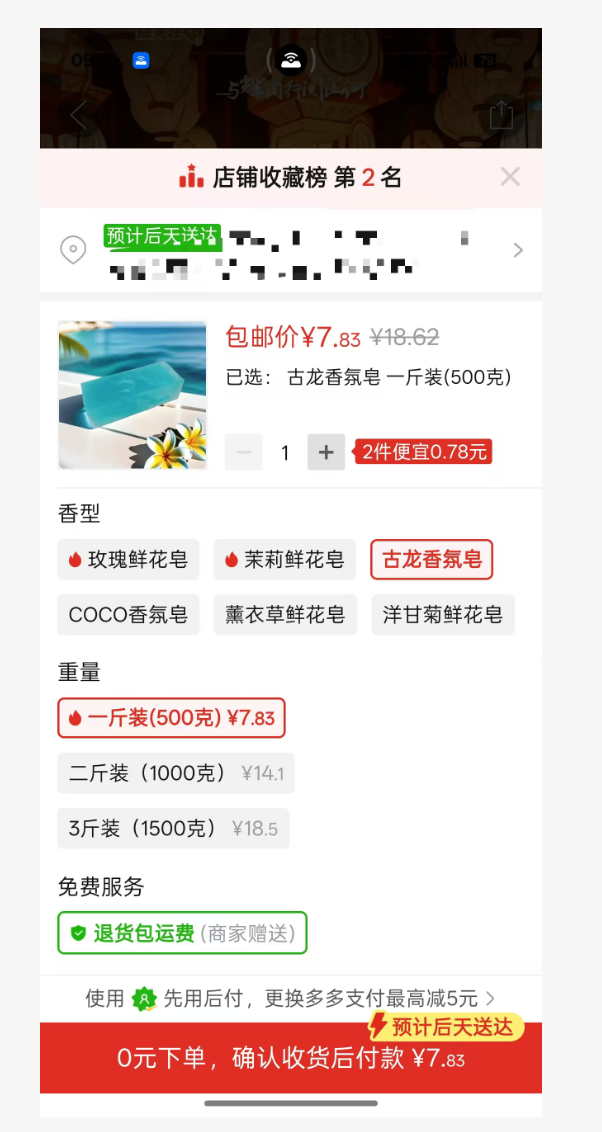Select the 古龙香氛皂 scent chip
The image size is (602, 1132).
coord(431,560)
